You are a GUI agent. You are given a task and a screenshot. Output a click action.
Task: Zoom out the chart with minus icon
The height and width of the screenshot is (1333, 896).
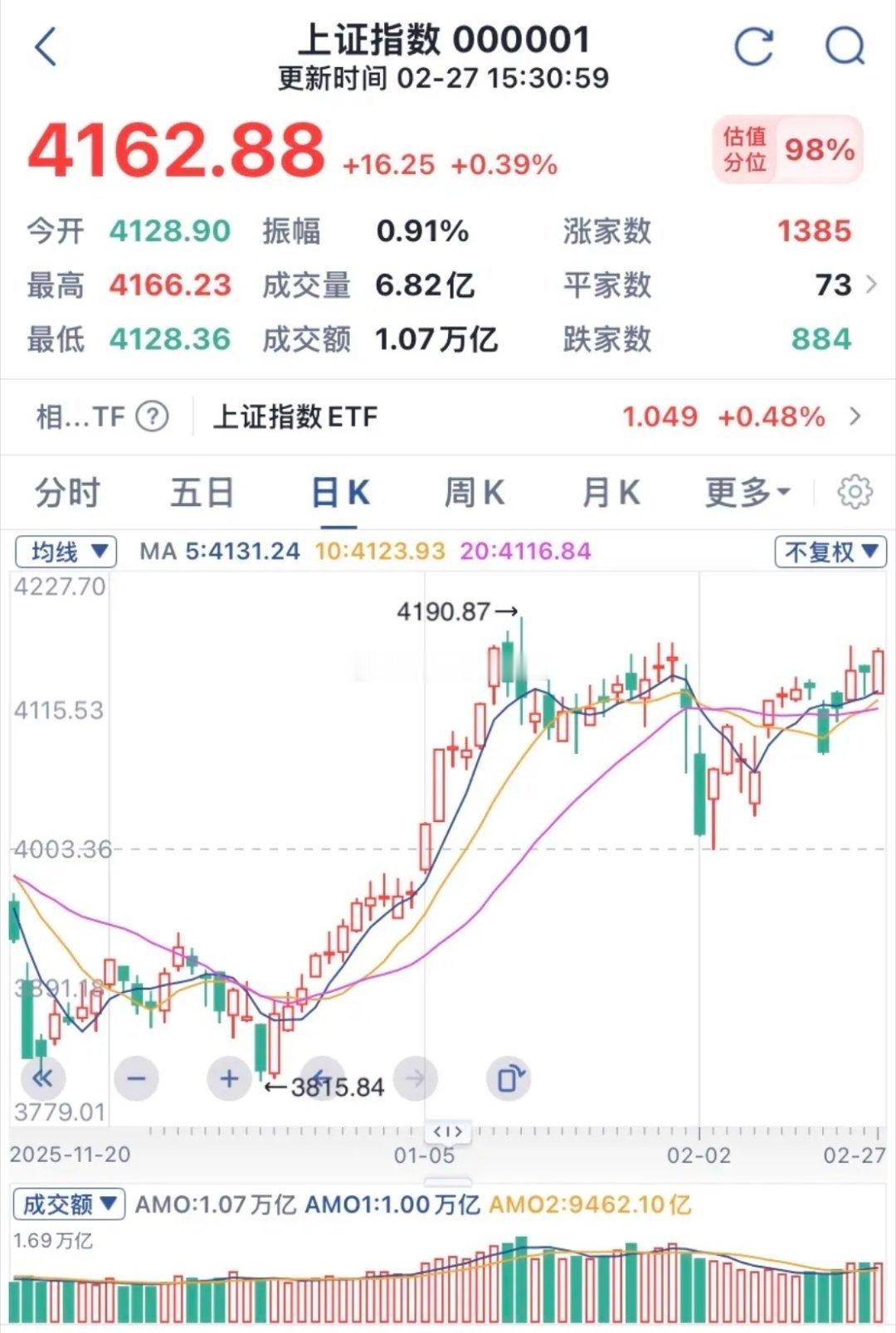pyautogui.click(x=135, y=1077)
